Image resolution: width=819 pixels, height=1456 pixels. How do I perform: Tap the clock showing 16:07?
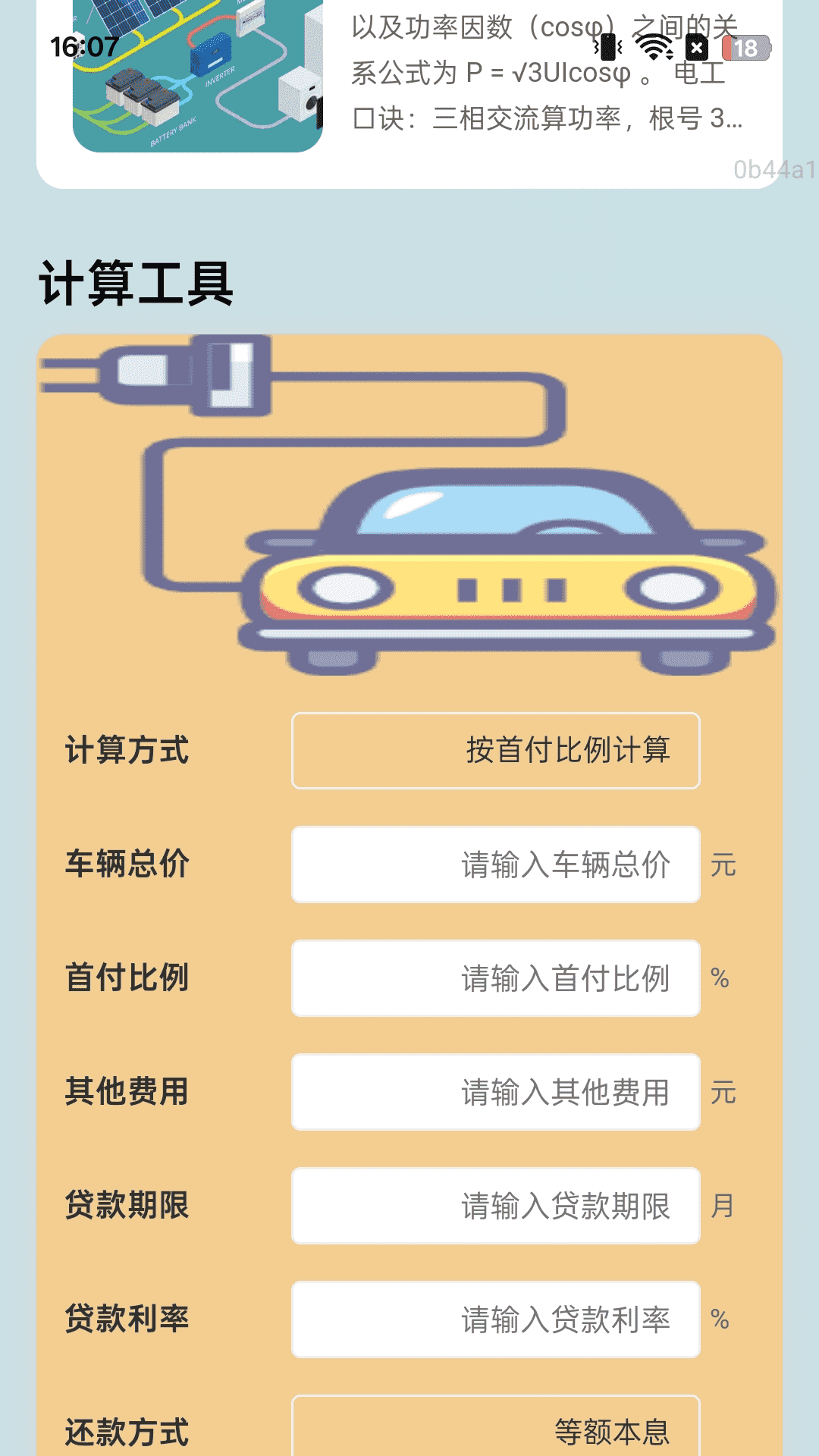point(83,44)
